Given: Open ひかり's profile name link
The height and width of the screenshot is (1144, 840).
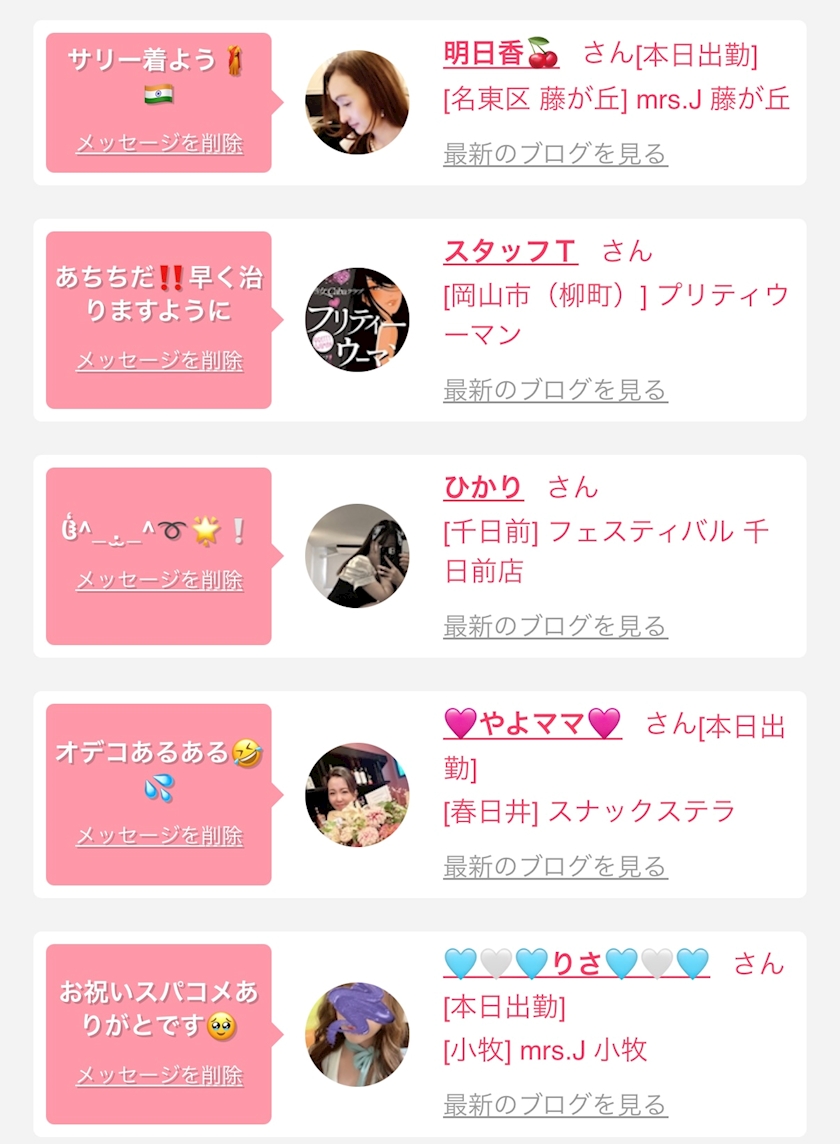Looking at the screenshot, I should [483, 487].
